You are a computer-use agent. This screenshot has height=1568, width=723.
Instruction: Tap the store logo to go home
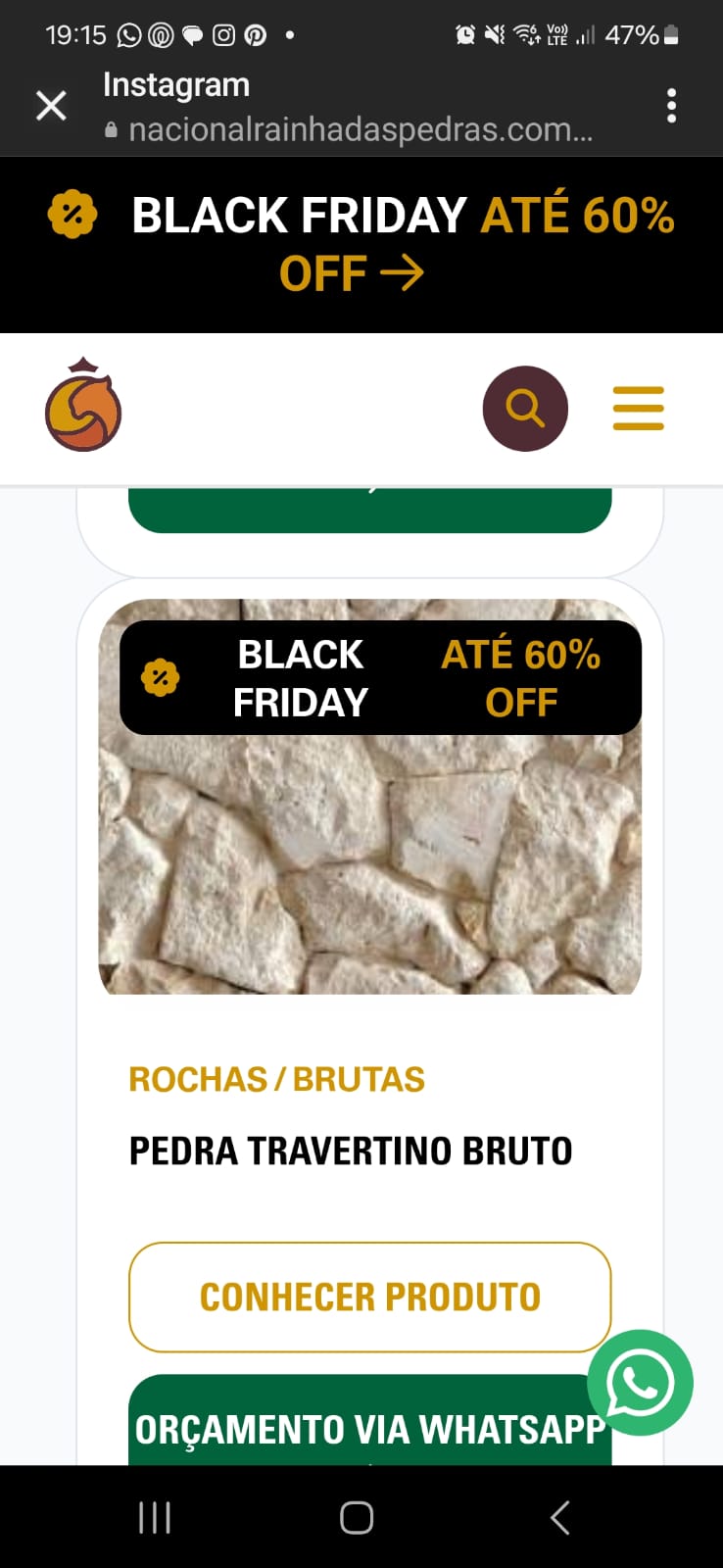[83, 406]
